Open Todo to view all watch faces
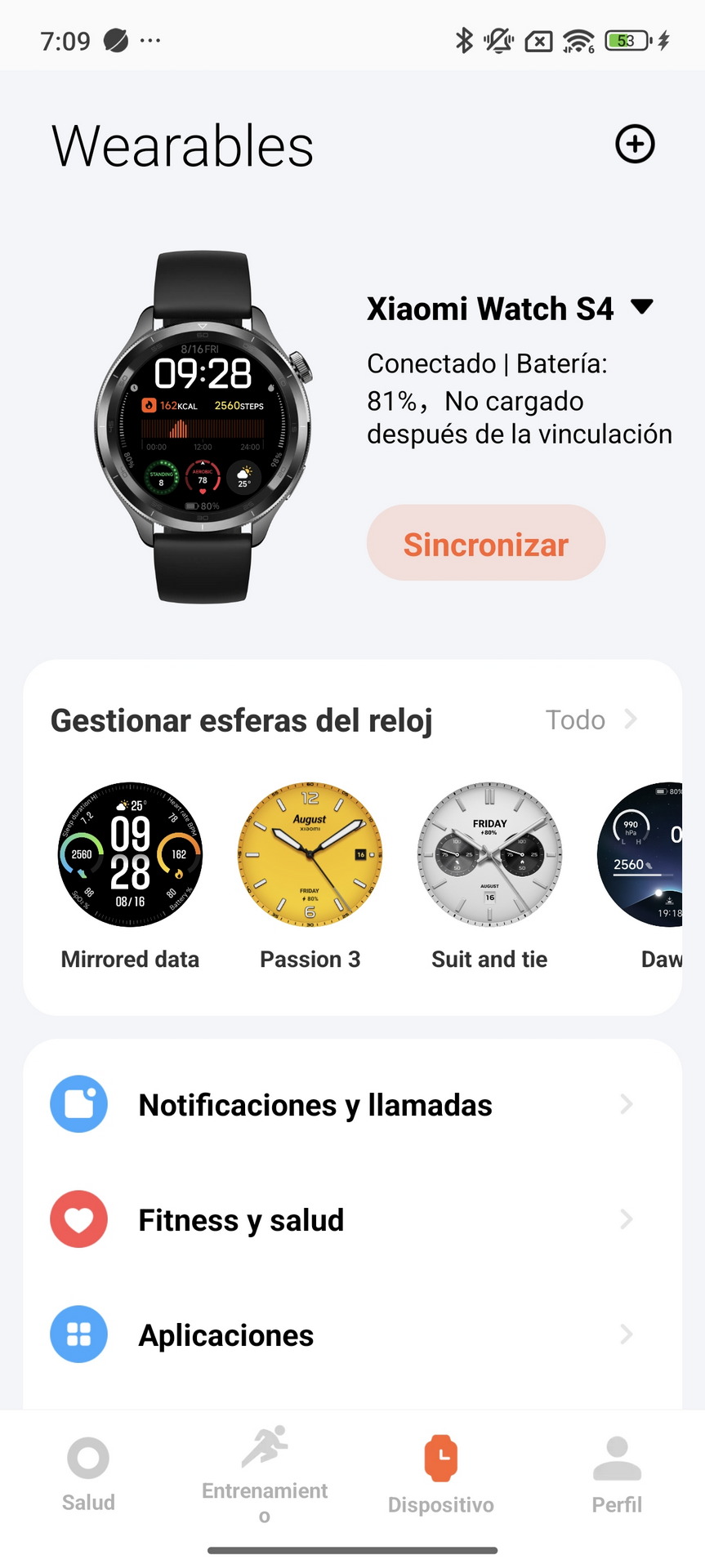The width and height of the screenshot is (705, 1568). tap(591, 719)
